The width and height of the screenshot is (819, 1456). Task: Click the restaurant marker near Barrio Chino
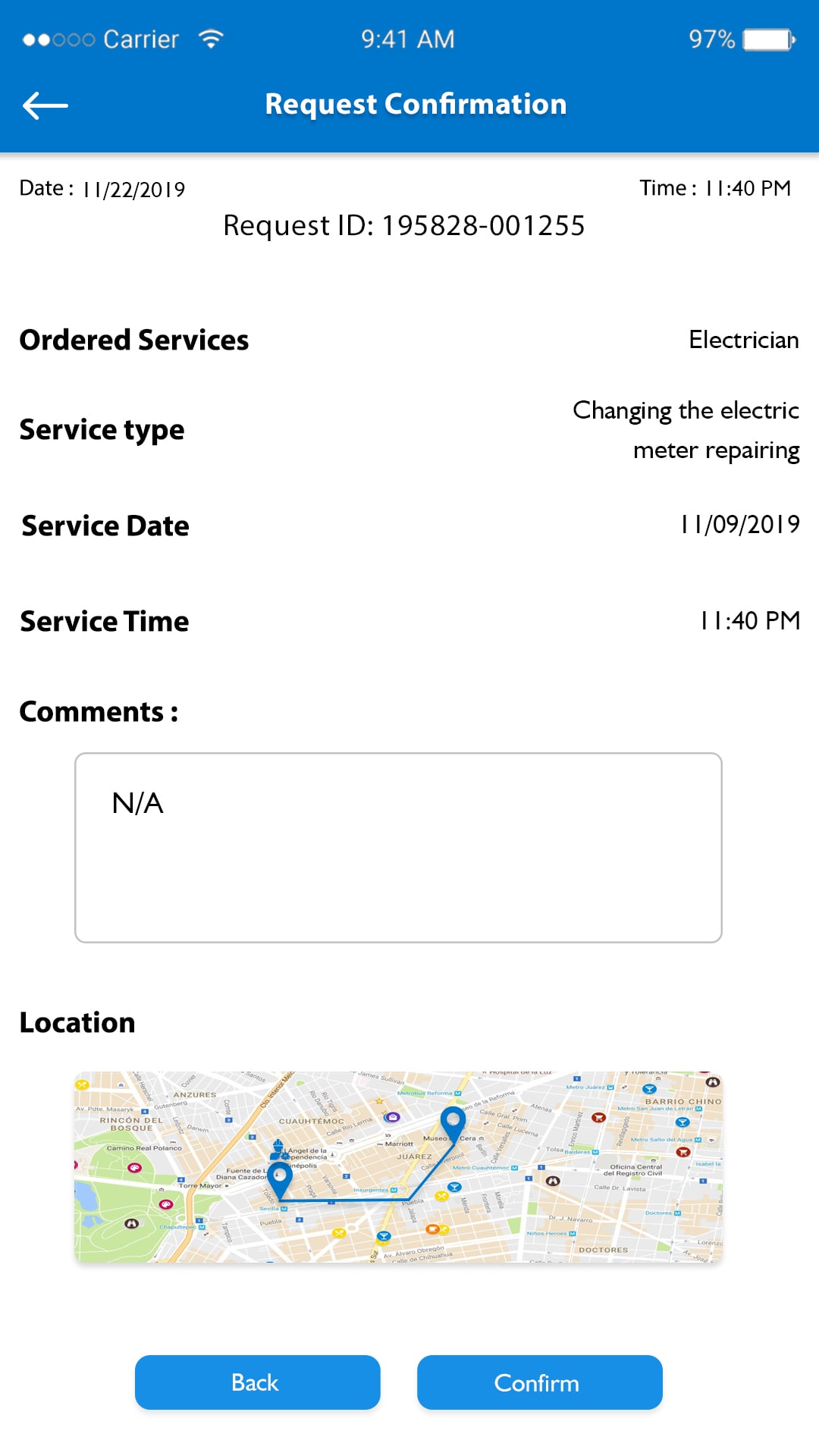(600, 1117)
